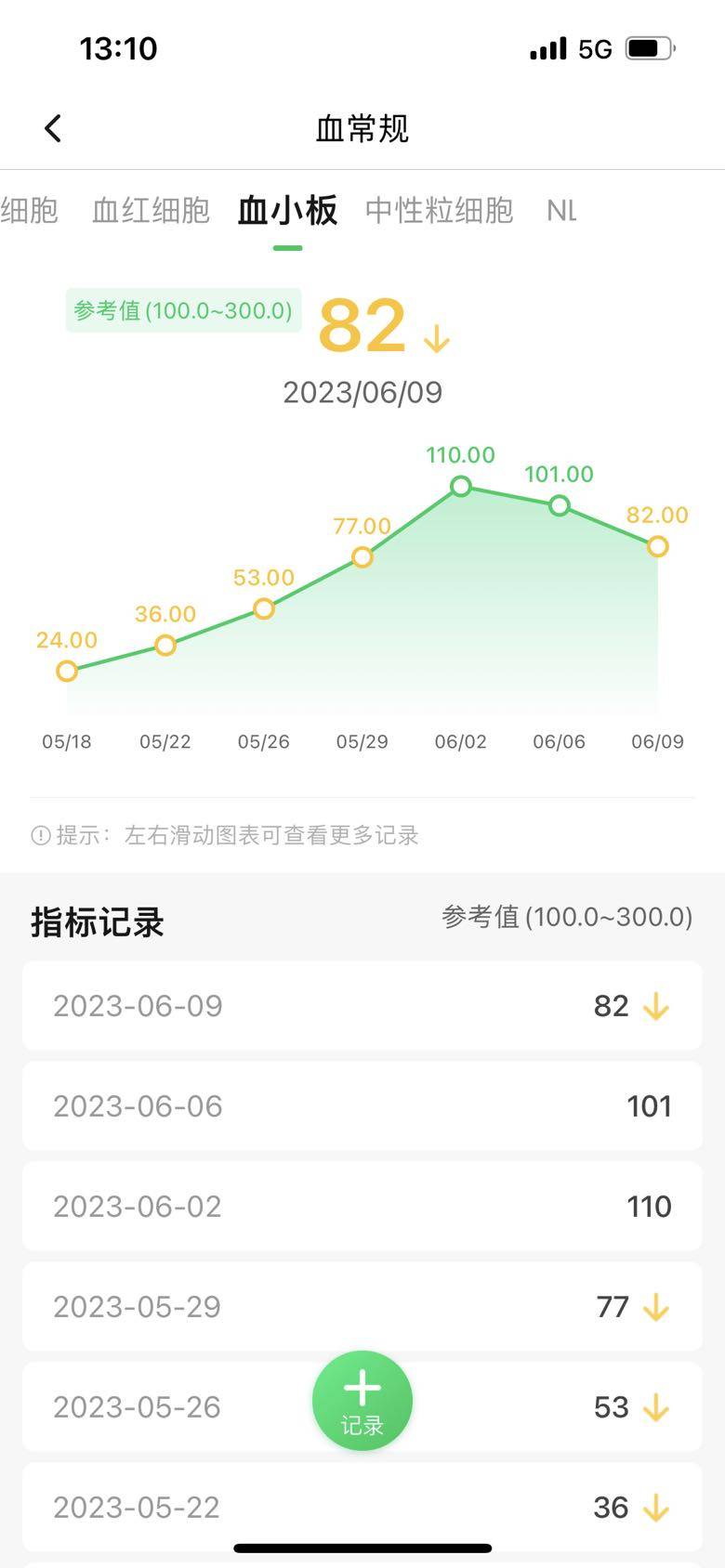Tap the 记录 add button
Image resolution: width=725 pixels, height=1568 pixels.
(x=362, y=1400)
